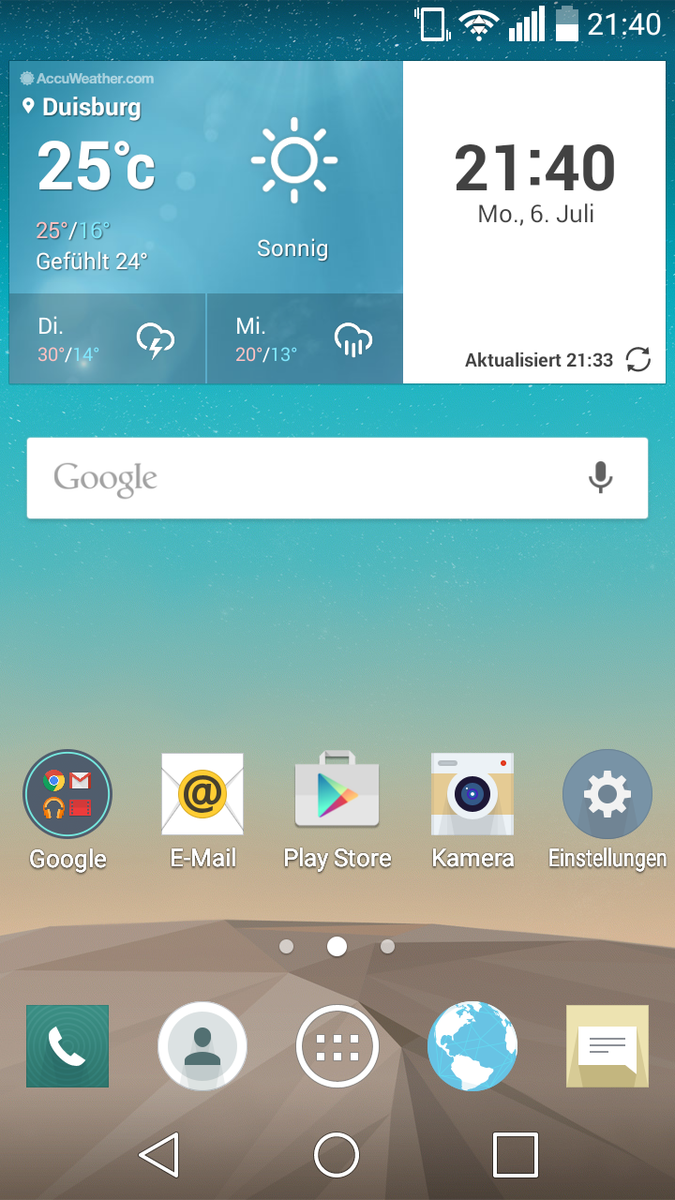Launch the E-Mail app
Viewport: 675px width, 1200px height.
[x=202, y=795]
